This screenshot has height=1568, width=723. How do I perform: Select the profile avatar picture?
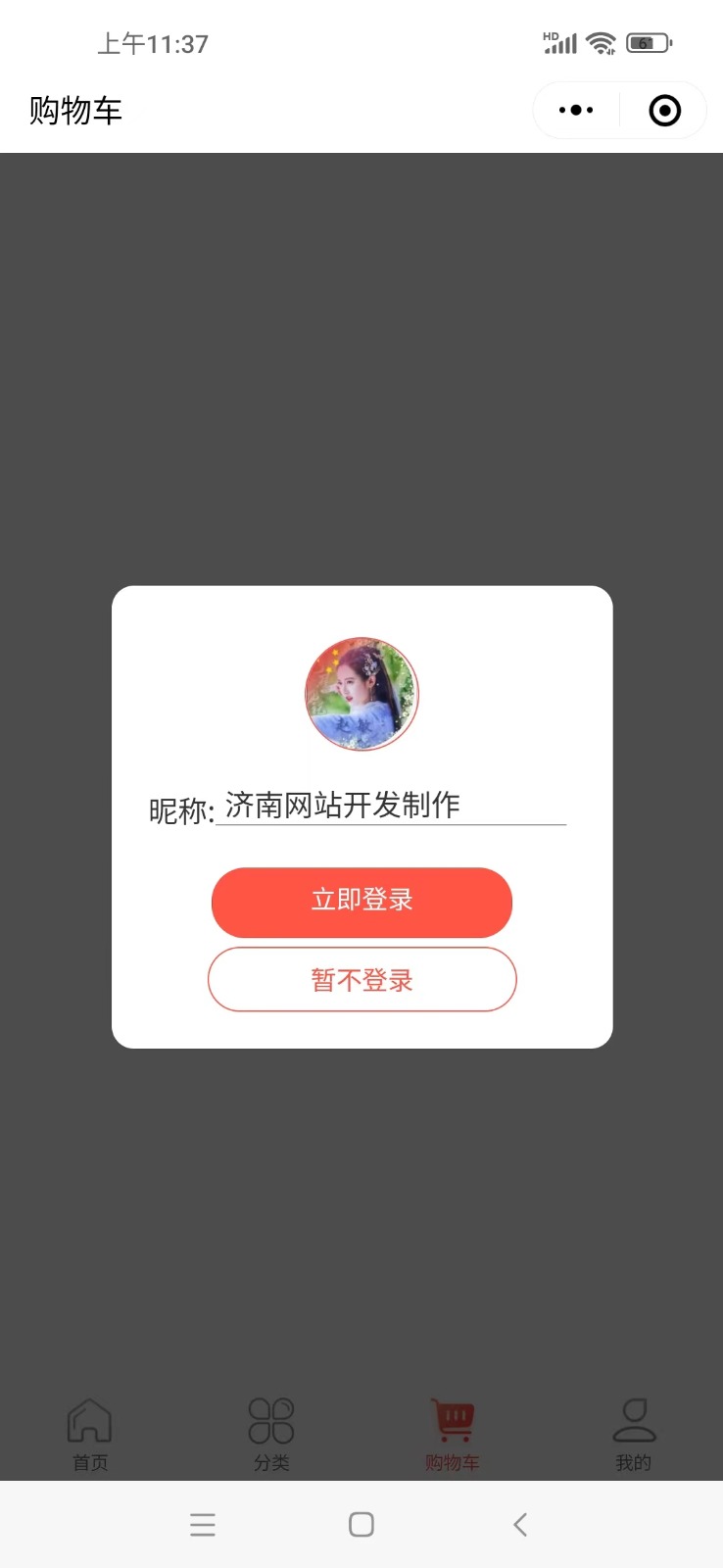click(x=361, y=694)
